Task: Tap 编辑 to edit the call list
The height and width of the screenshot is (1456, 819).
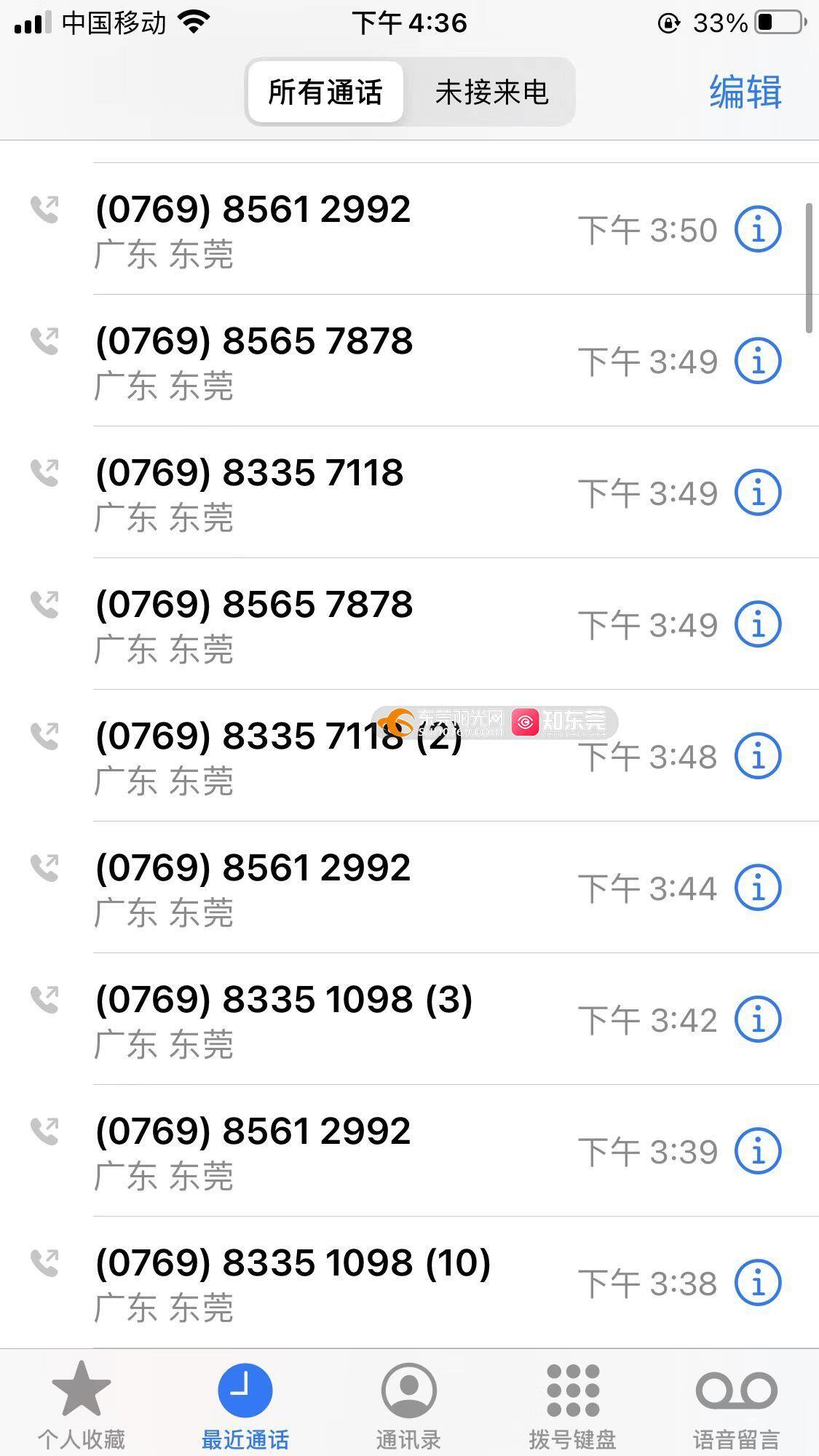Action: (x=745, y=92)
